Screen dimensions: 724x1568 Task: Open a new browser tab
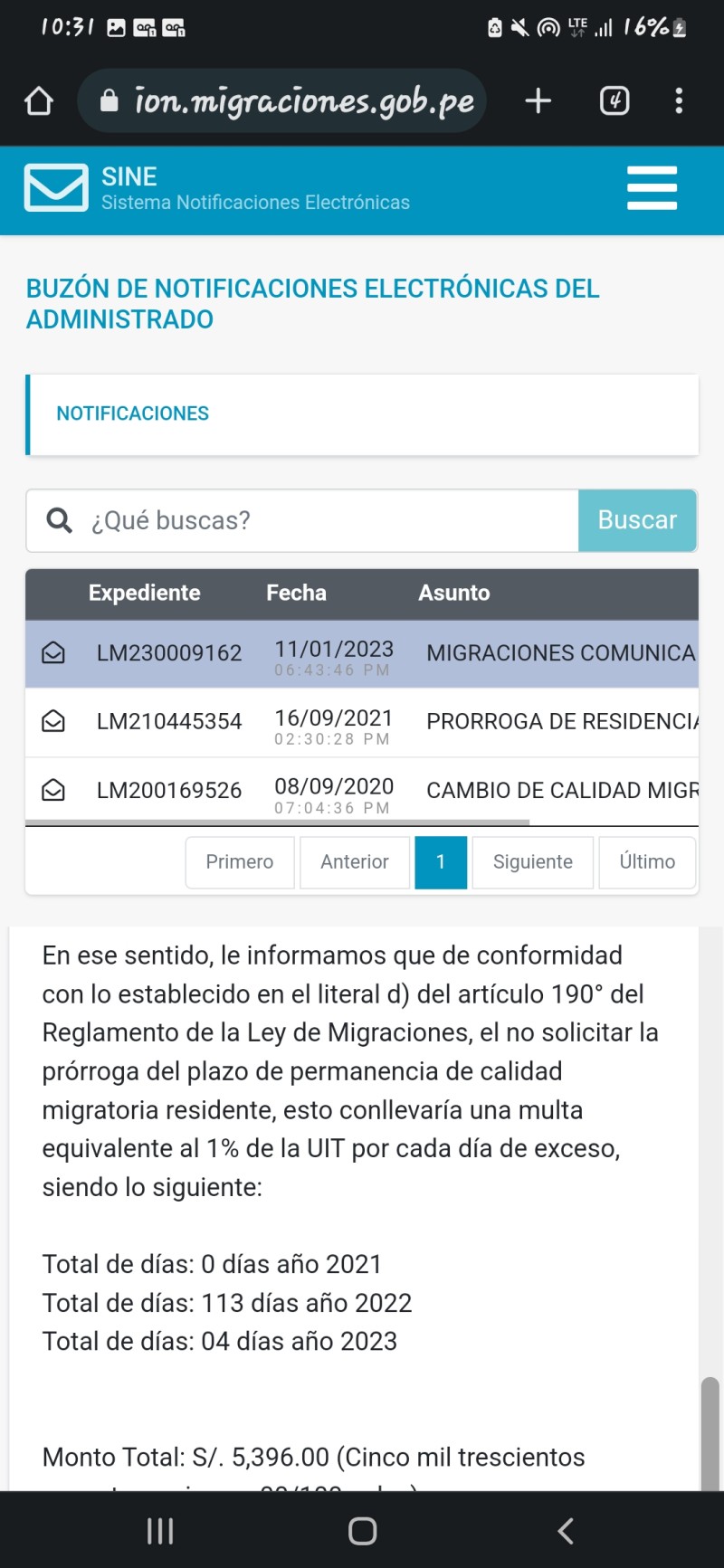(x=538, y=100)
